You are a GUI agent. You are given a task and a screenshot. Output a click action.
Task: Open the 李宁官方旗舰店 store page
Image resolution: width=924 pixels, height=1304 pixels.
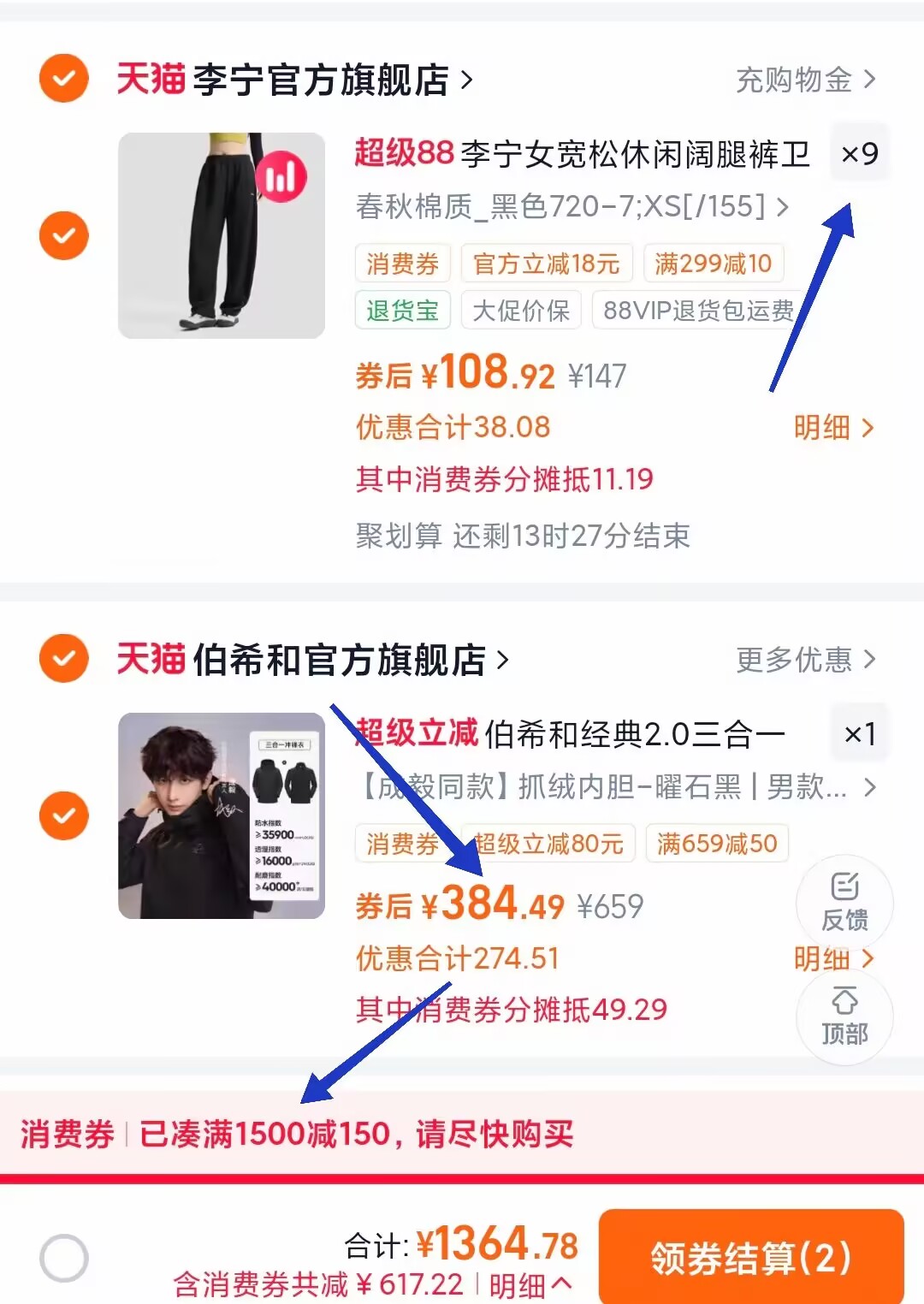tap(294, 80)
